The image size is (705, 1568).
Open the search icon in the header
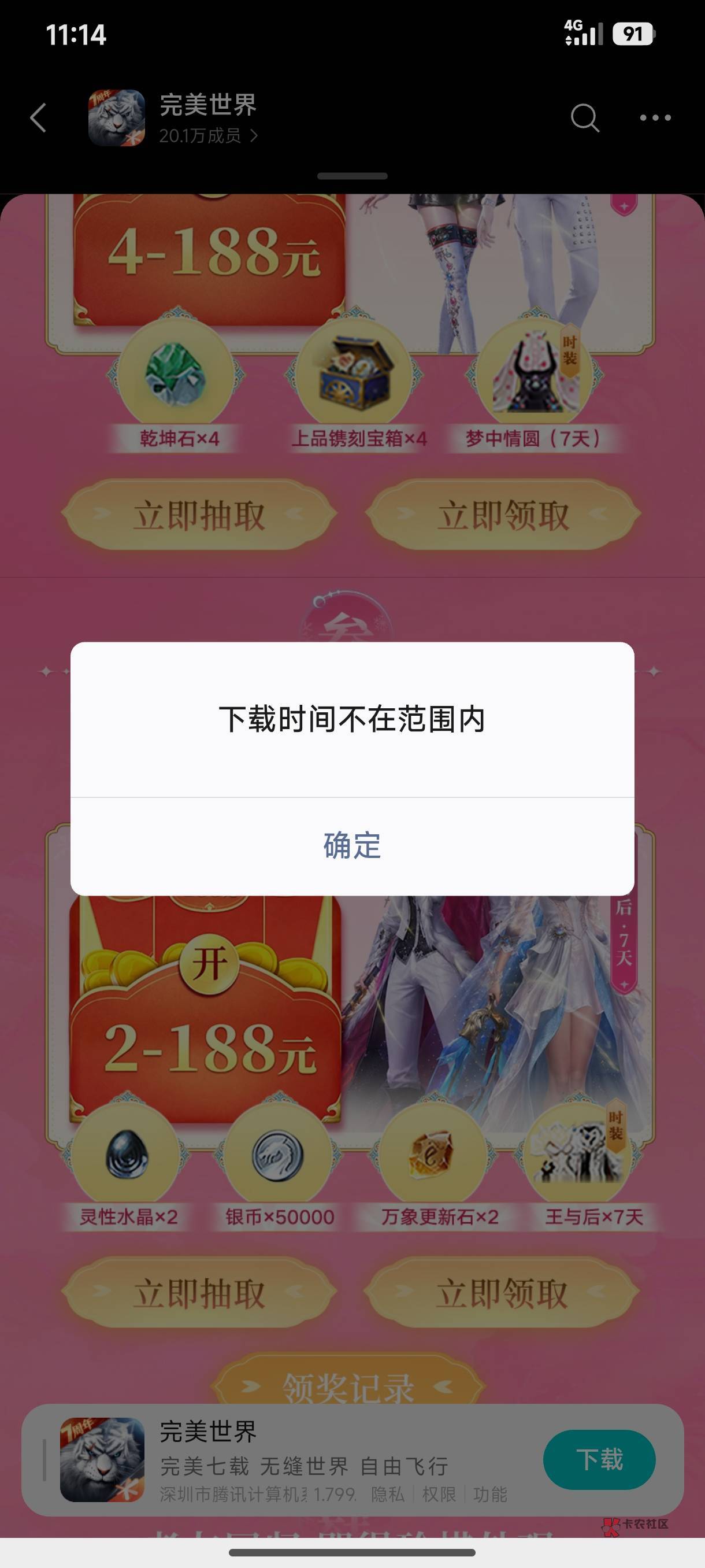coord(585,117)
